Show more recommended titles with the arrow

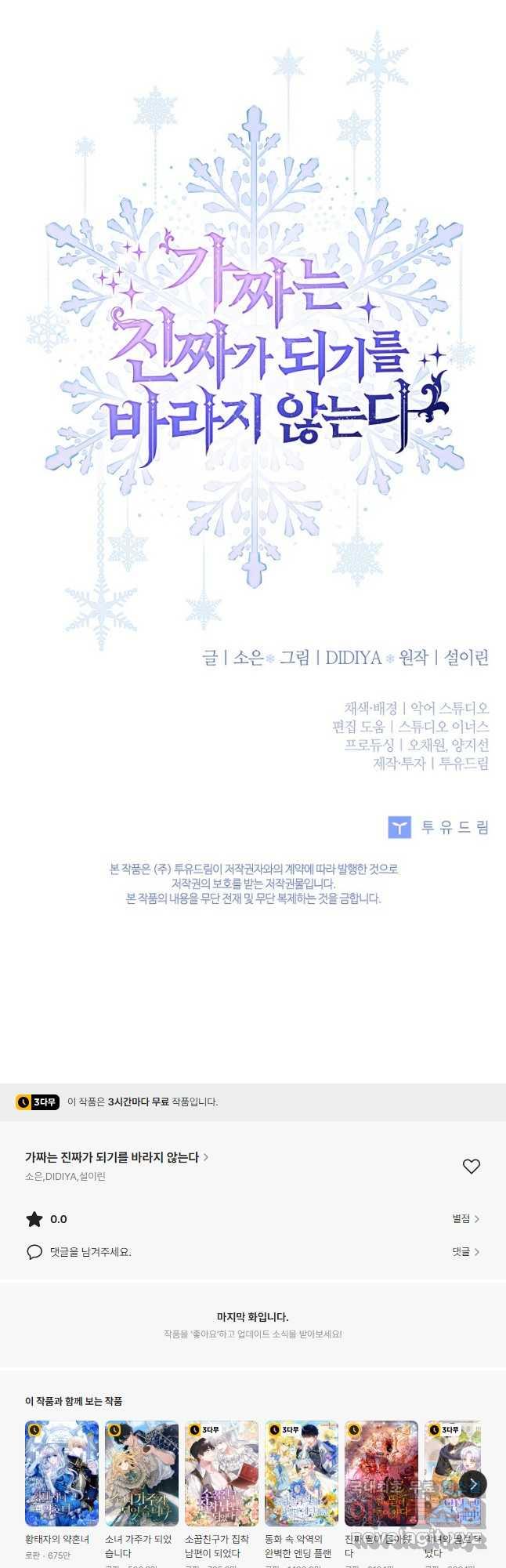(473, 1484)
